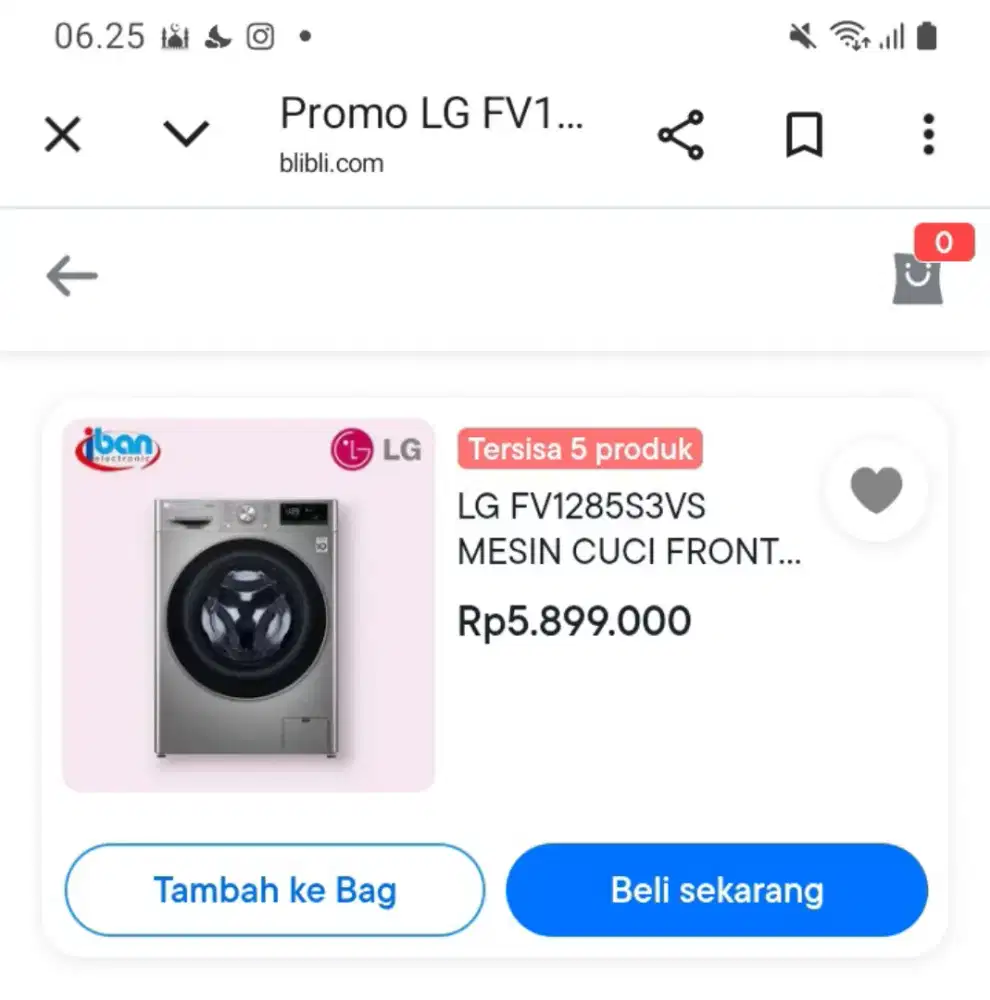Open the browser overflow menu
The height and width of the screenshot is (1000, 990).
928,131
